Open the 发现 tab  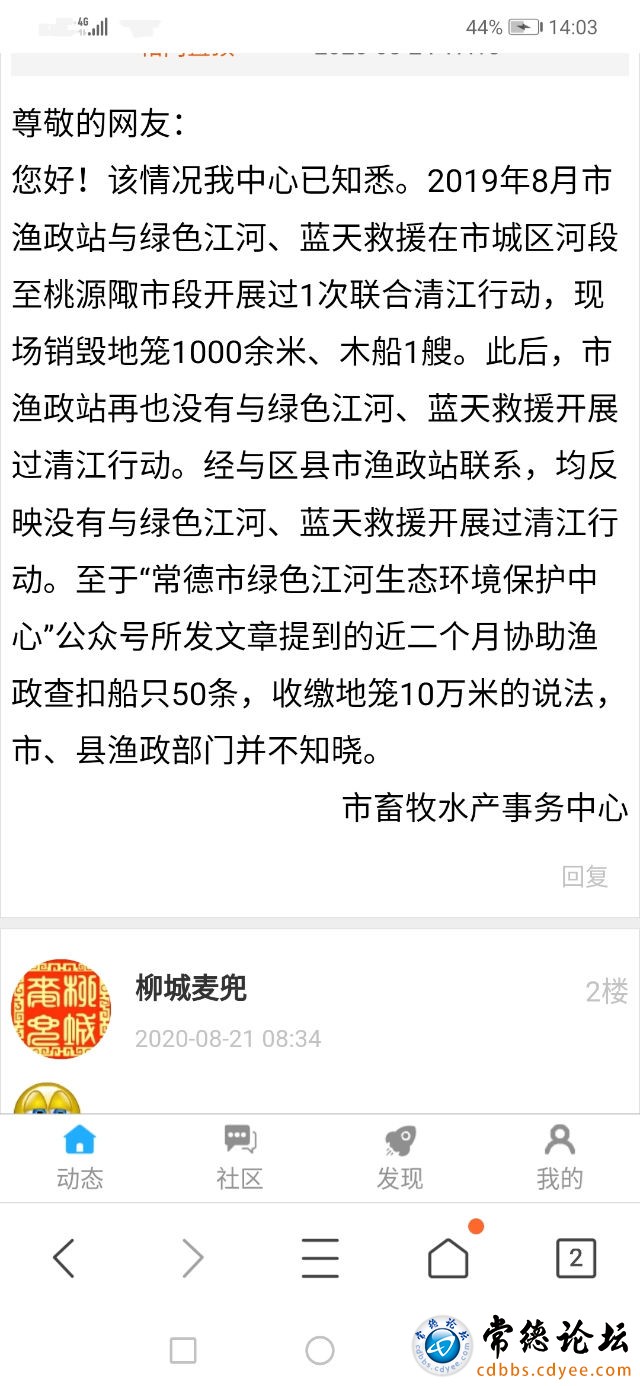click(399, 1158)
